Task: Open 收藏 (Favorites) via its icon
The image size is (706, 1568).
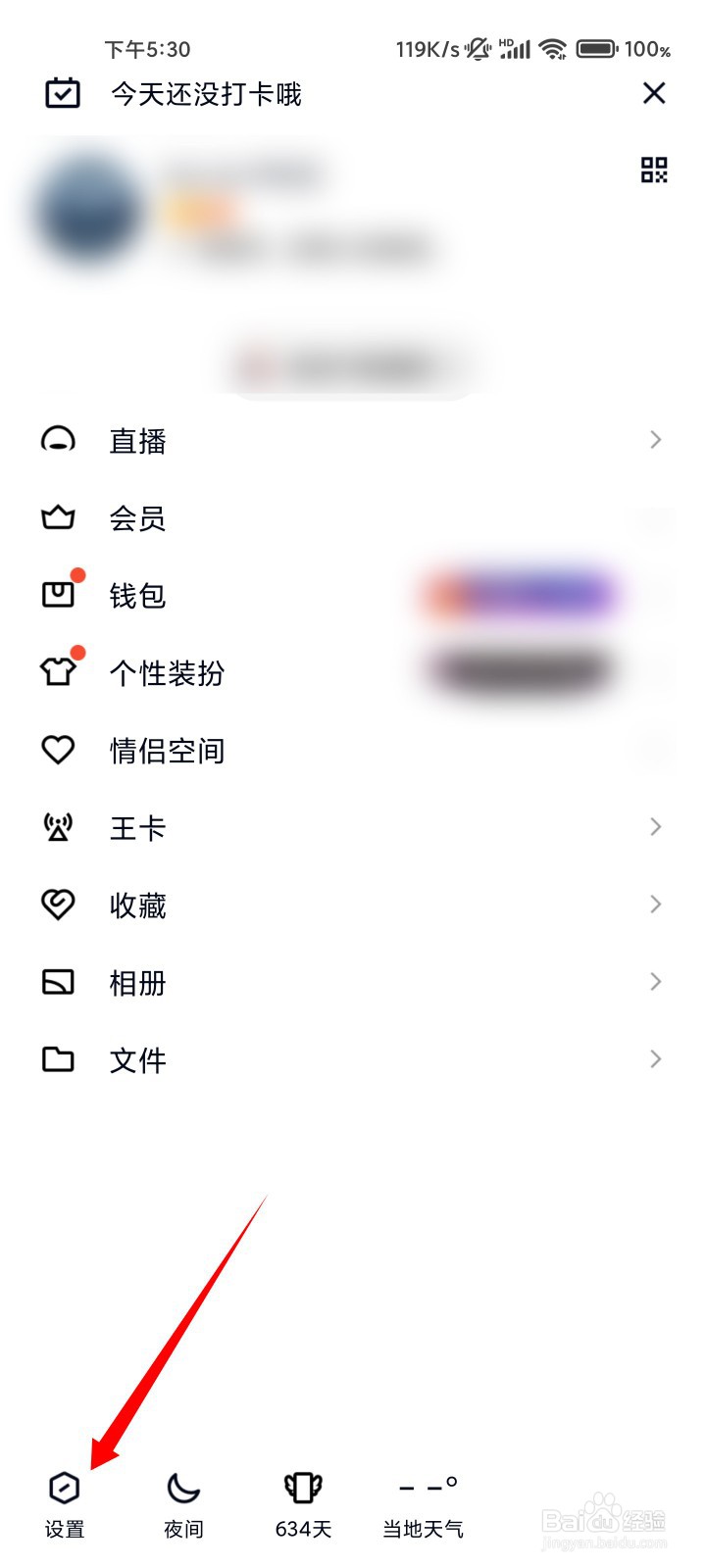Action: point(59,904)
